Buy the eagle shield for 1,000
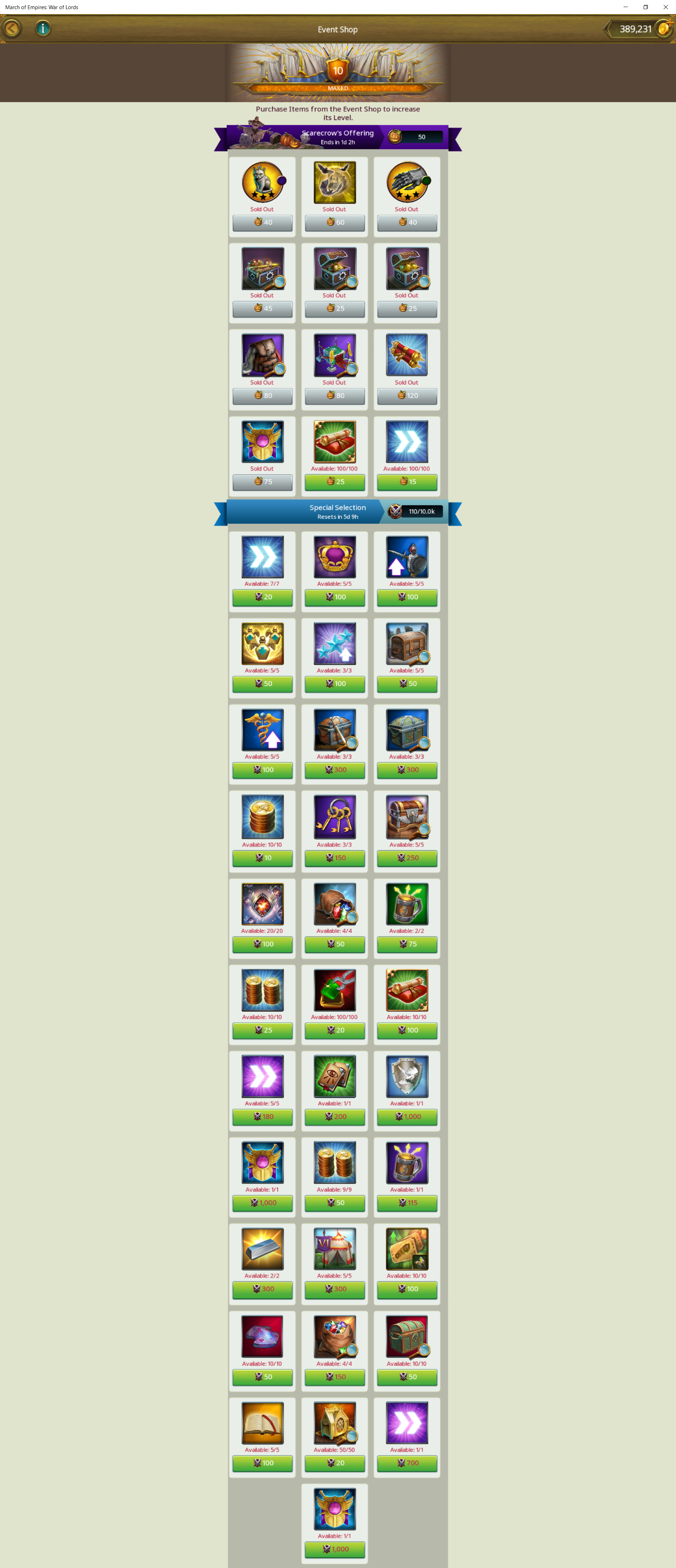Viewport: 676px width, 1568px height. (407, 1116)
